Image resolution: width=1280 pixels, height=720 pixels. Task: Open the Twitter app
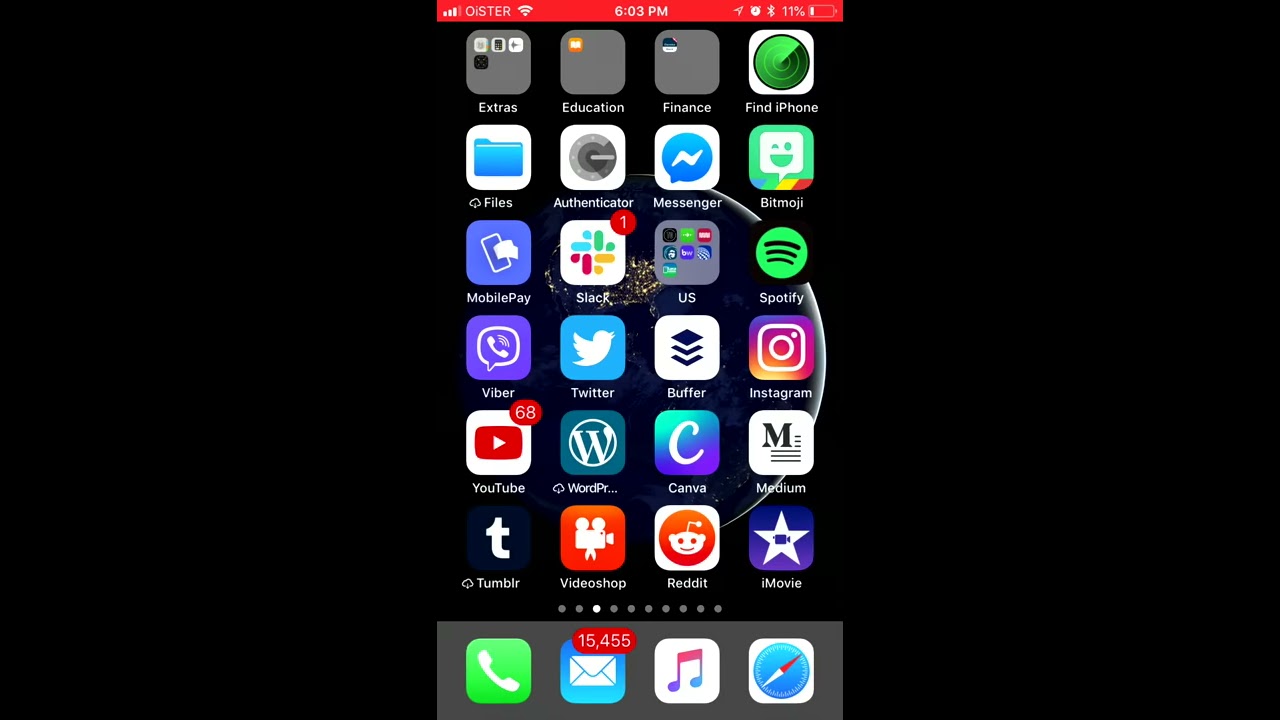click(x=593, y=348)
